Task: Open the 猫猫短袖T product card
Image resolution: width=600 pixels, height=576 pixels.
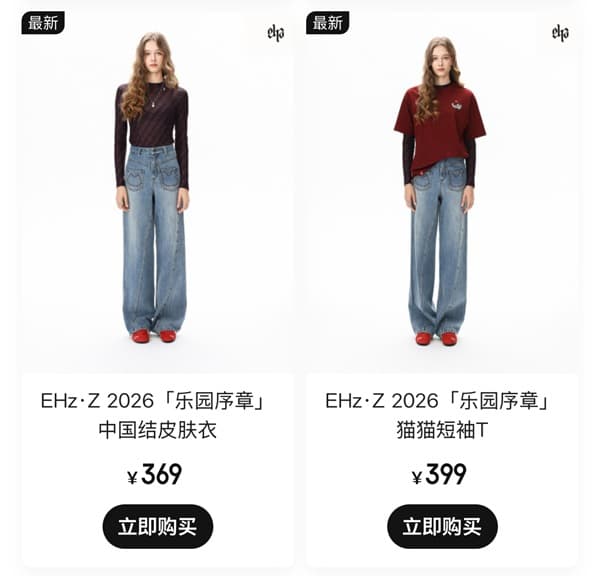Action: coord(441,200)
